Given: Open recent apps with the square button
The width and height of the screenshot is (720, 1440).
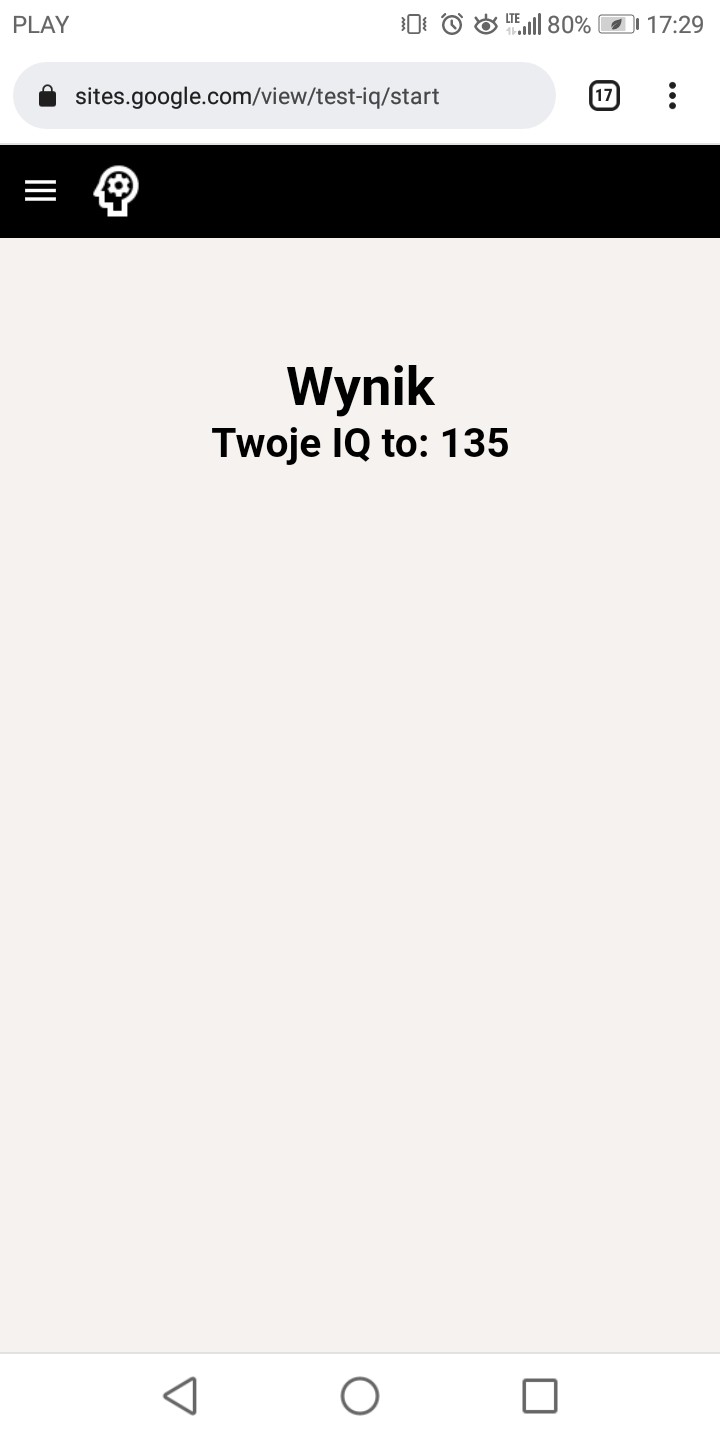Looking at the screenshot, I should pos(540,1396).
